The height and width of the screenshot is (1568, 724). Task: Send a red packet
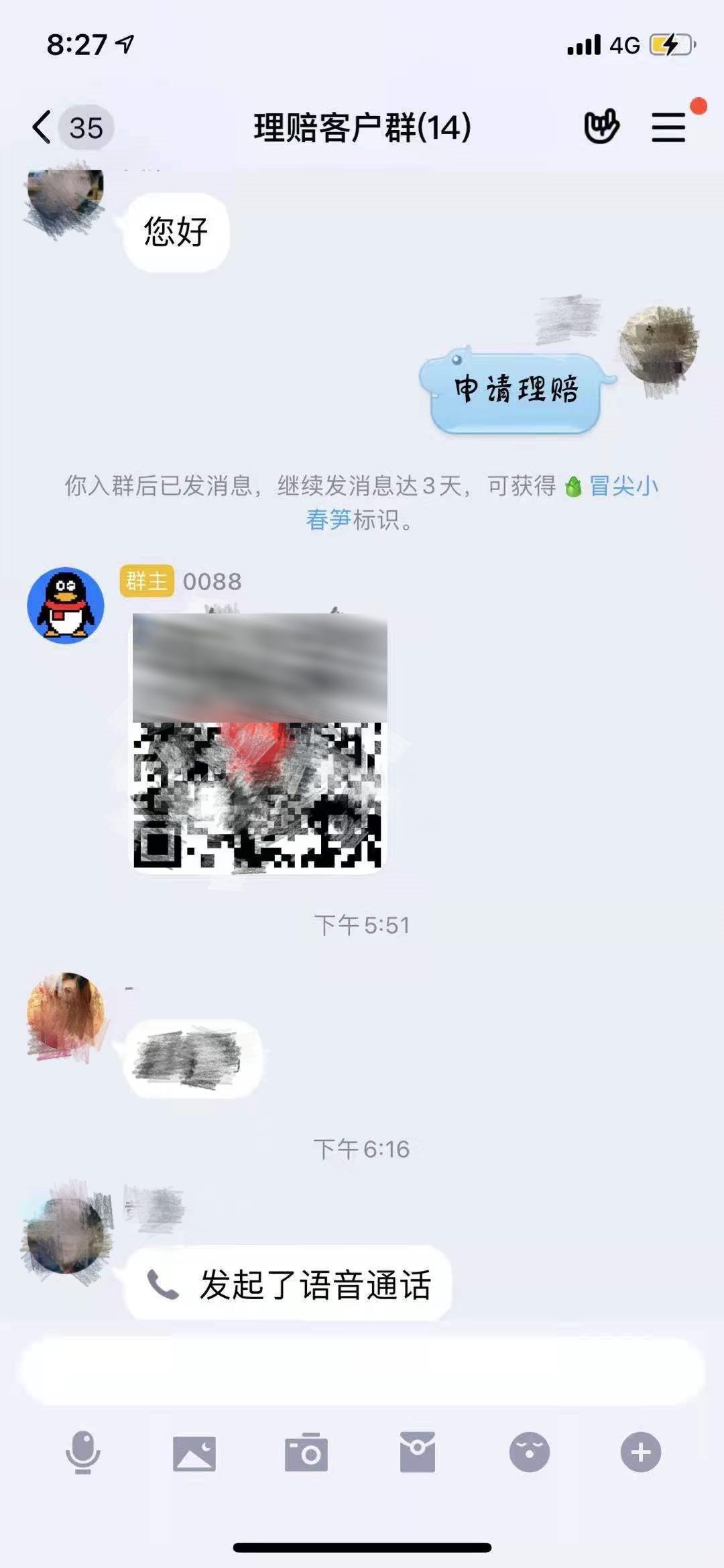(x=418, y=1452)
